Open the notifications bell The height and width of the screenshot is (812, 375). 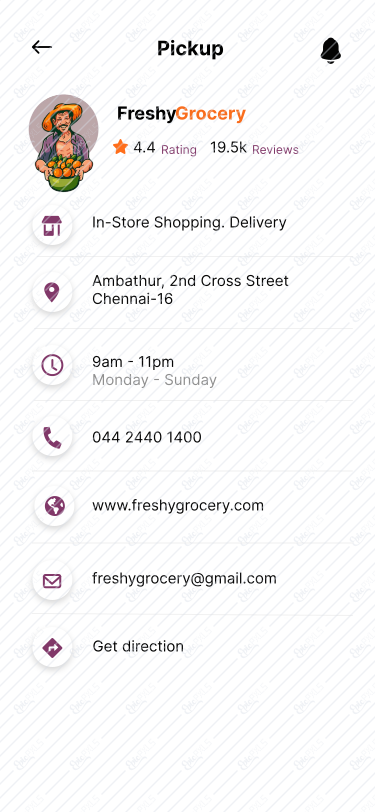330,51
